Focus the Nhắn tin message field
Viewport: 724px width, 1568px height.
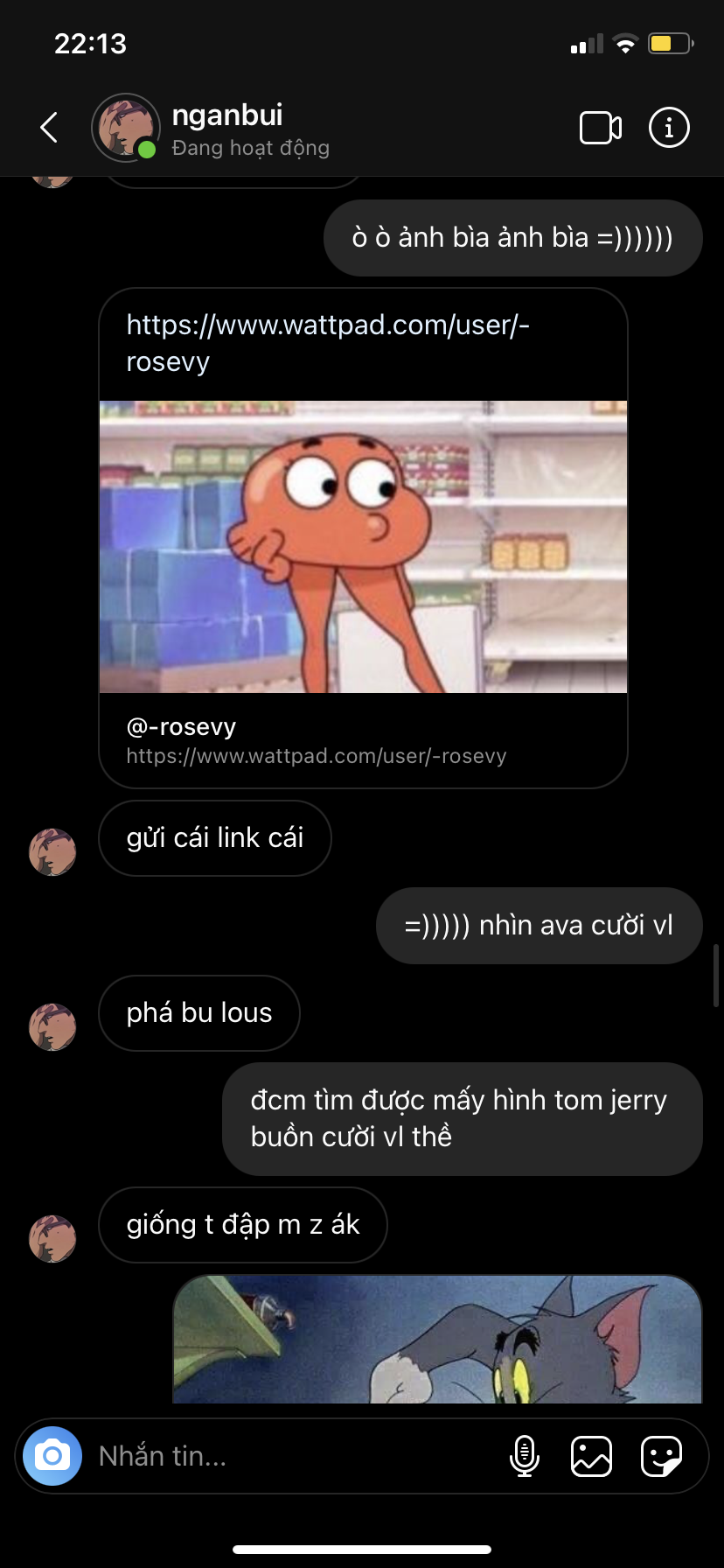point(289,1456)
